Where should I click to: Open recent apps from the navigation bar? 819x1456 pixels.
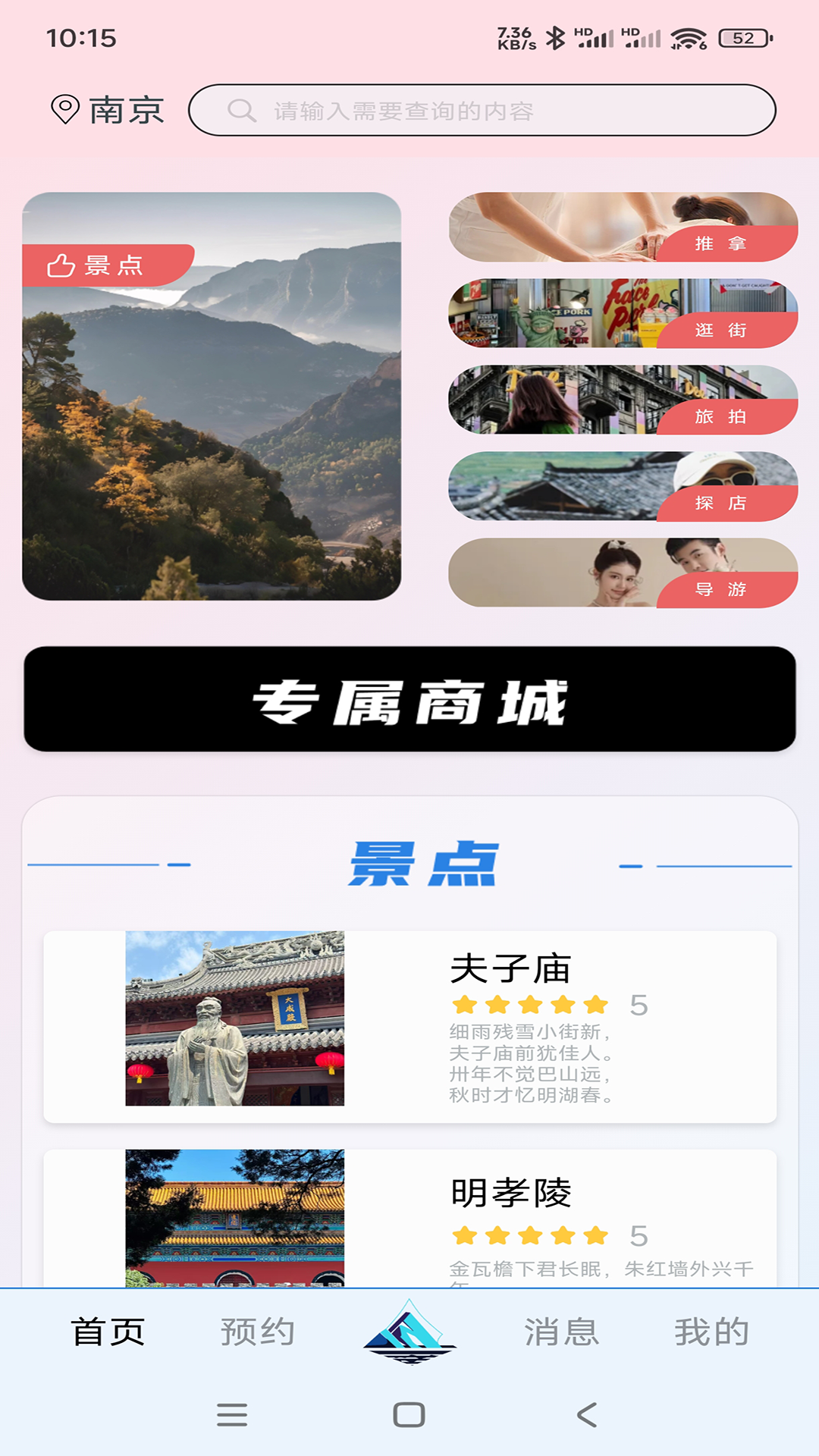point(232,1415)
